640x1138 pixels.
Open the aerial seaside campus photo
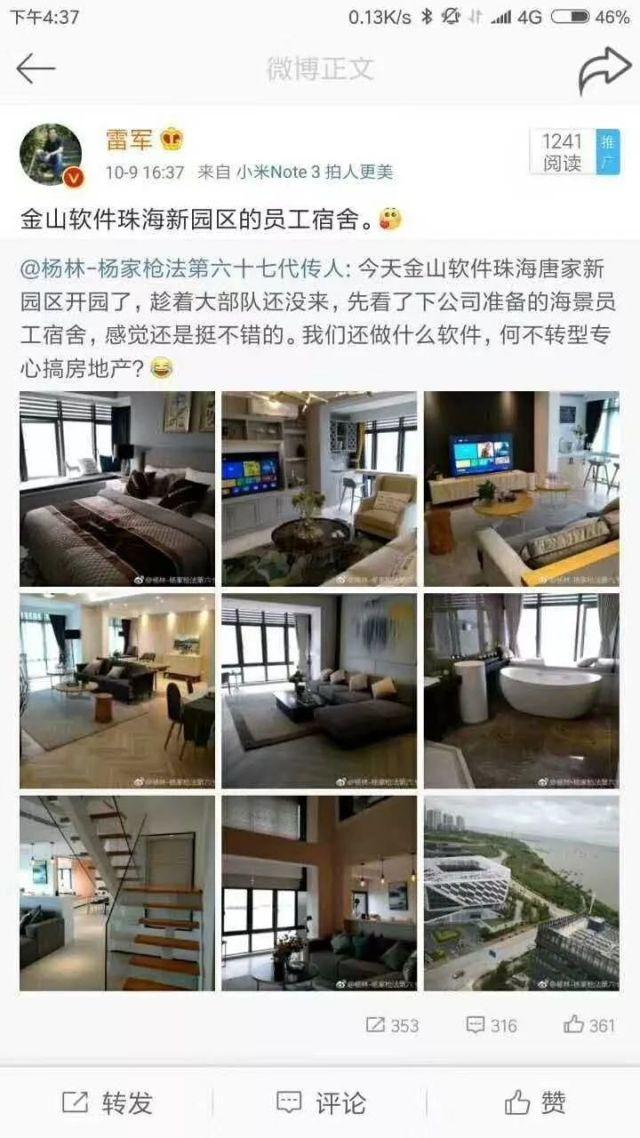coord(521,893)
